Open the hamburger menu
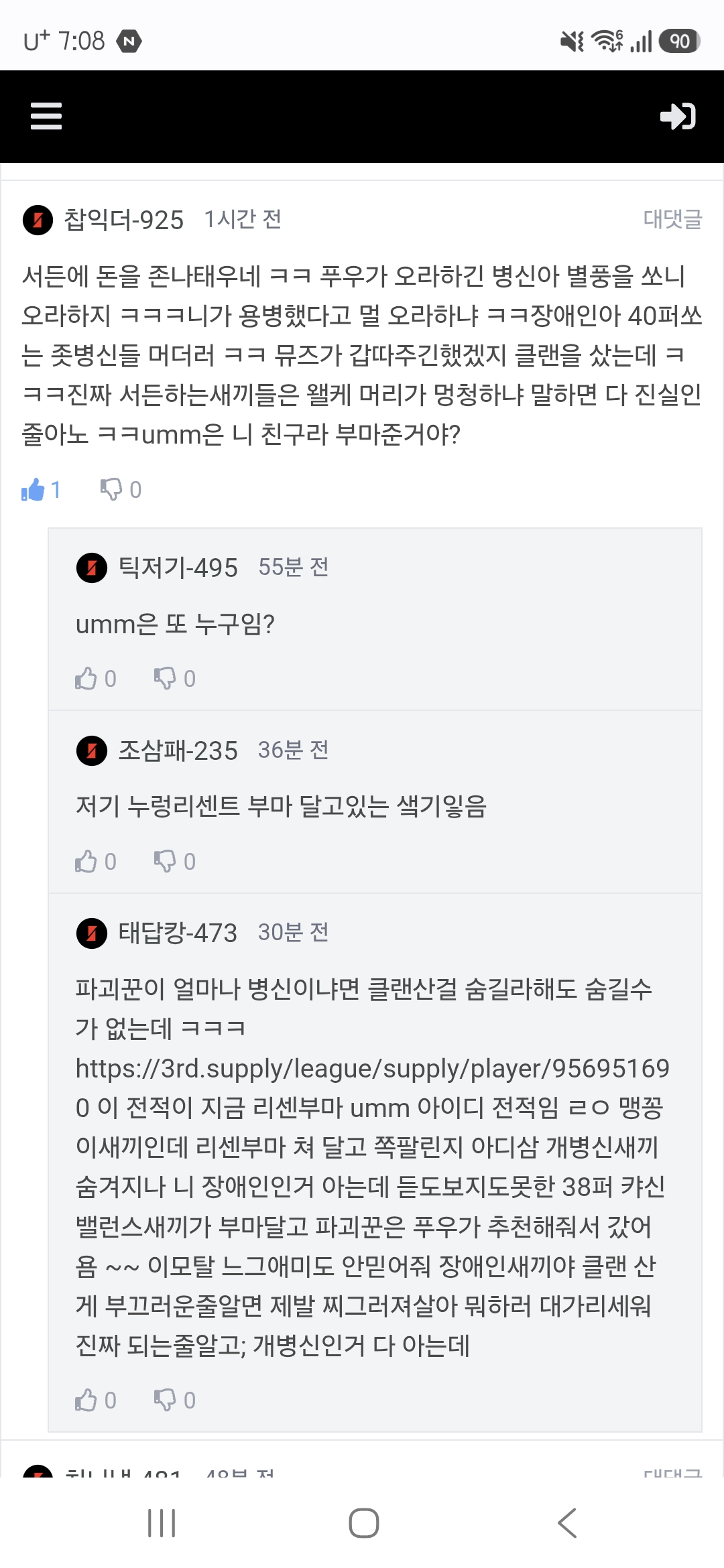 pyautogui.click(x=46, y=116)
